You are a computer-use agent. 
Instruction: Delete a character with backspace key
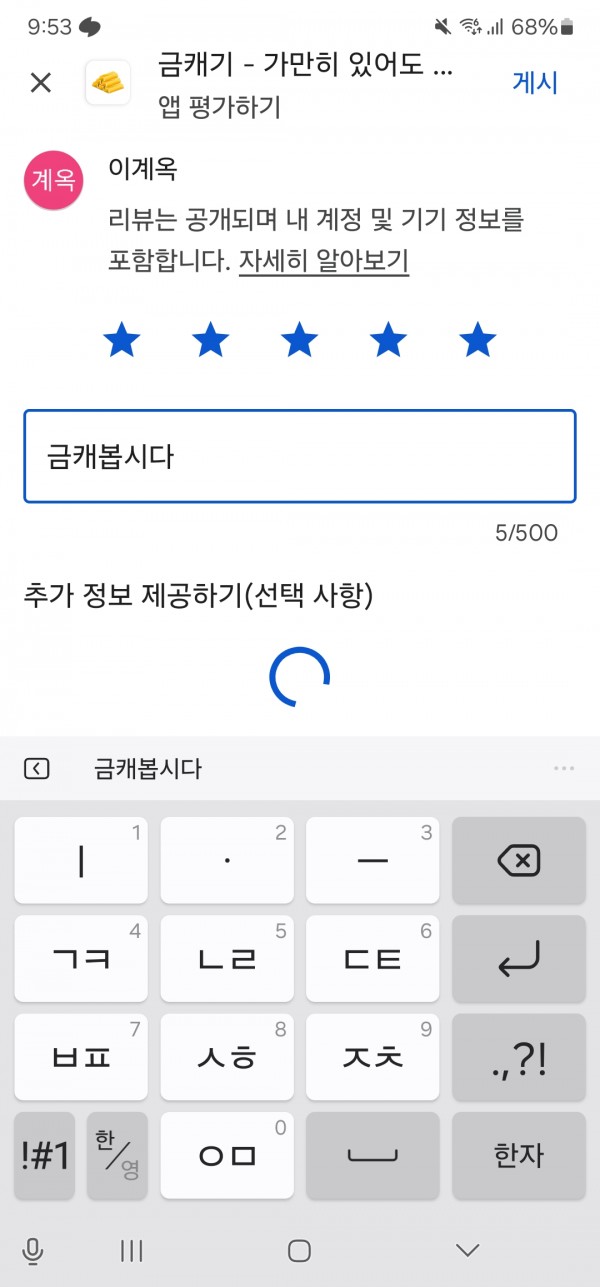pyautogui.click(x=519, y=860)
